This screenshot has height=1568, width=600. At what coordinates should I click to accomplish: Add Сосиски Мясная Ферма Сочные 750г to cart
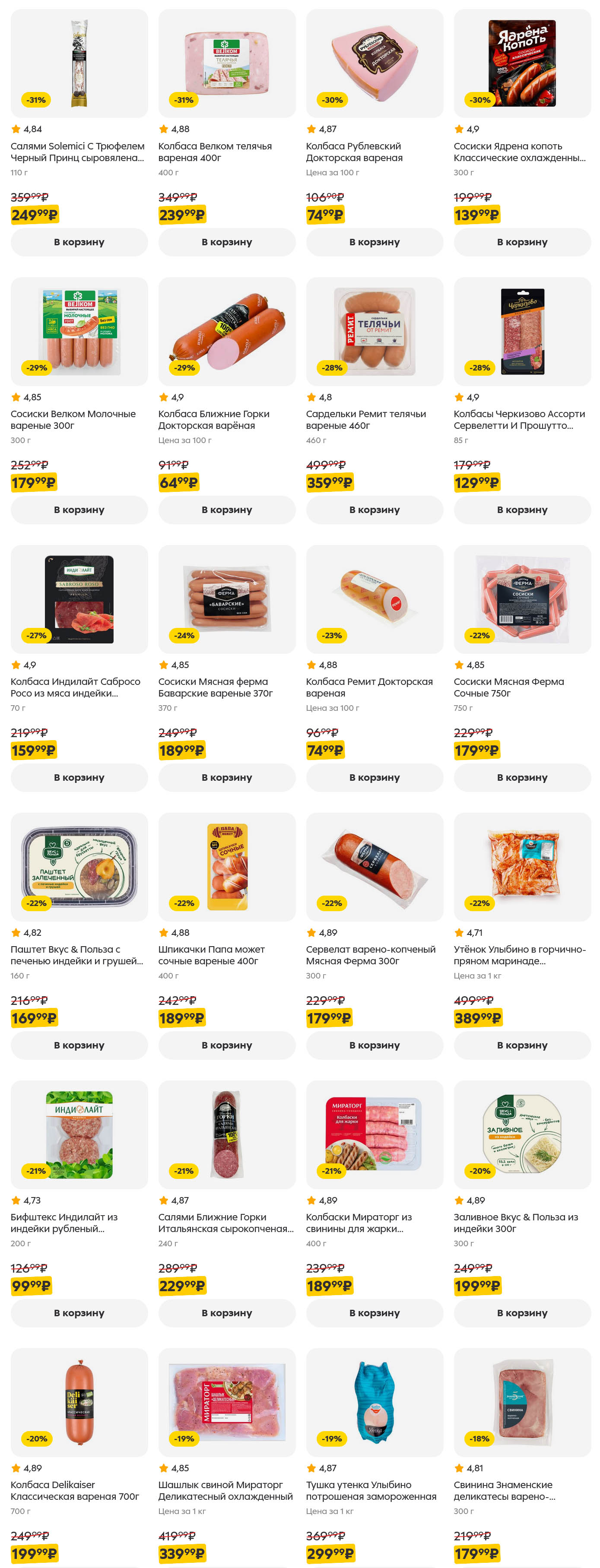click(522, 777)
